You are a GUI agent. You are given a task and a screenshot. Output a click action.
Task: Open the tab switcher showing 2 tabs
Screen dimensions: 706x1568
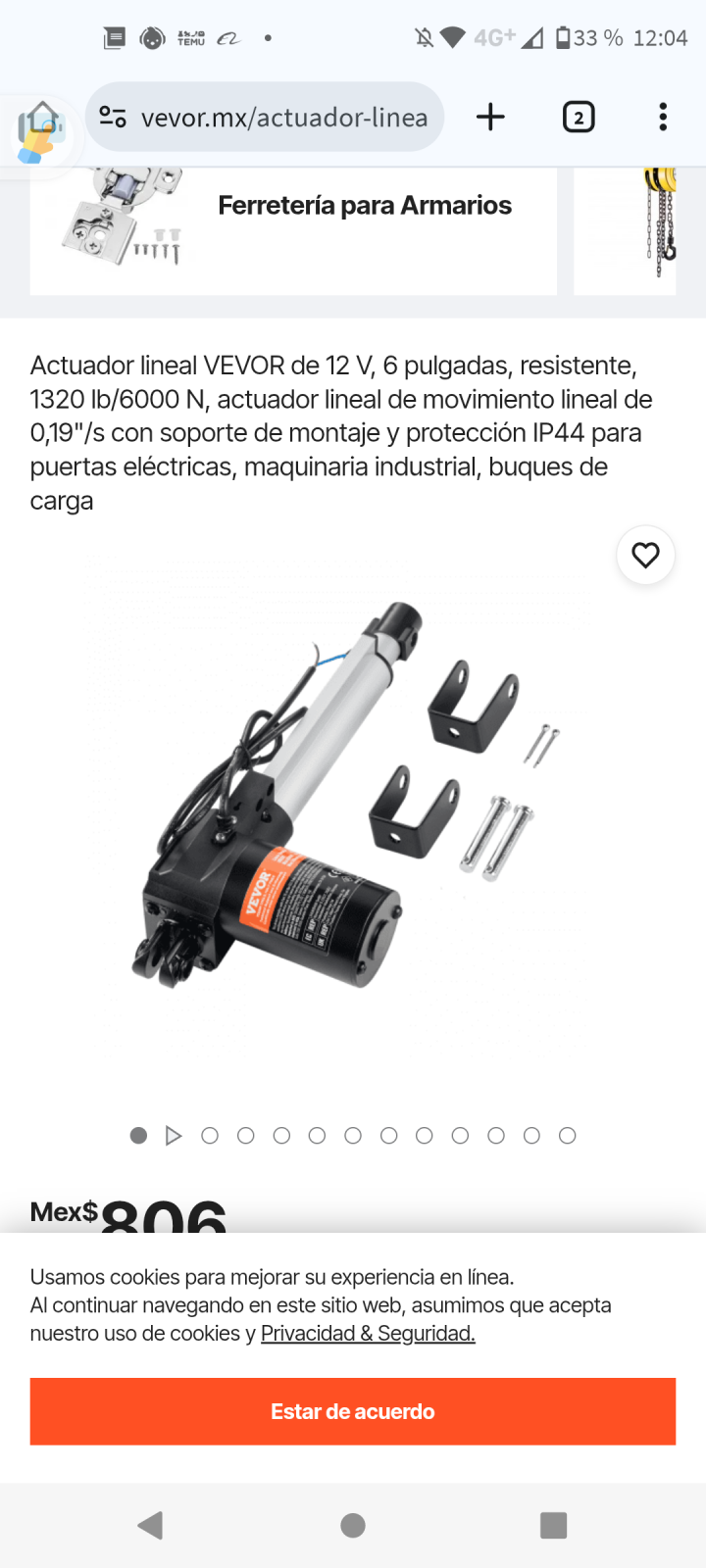(x=579, y=118)
